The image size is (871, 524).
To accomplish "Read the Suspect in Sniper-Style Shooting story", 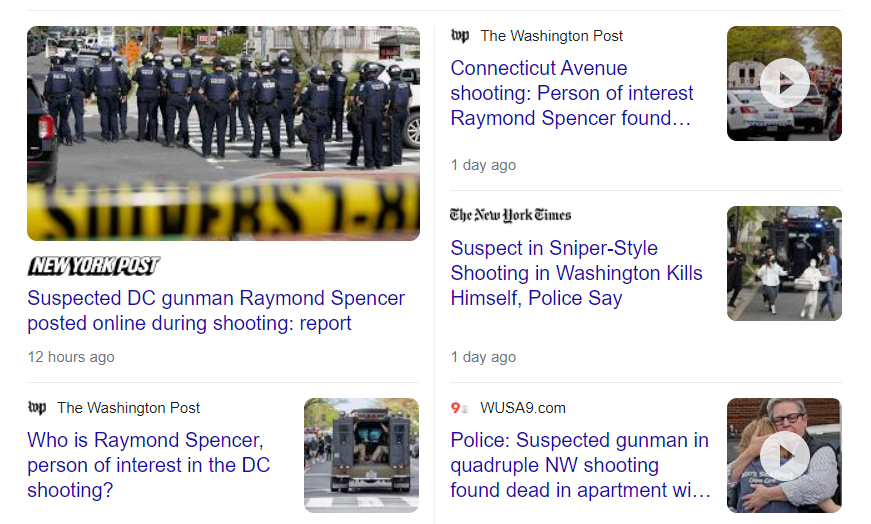I will click(x=576, y=273).
